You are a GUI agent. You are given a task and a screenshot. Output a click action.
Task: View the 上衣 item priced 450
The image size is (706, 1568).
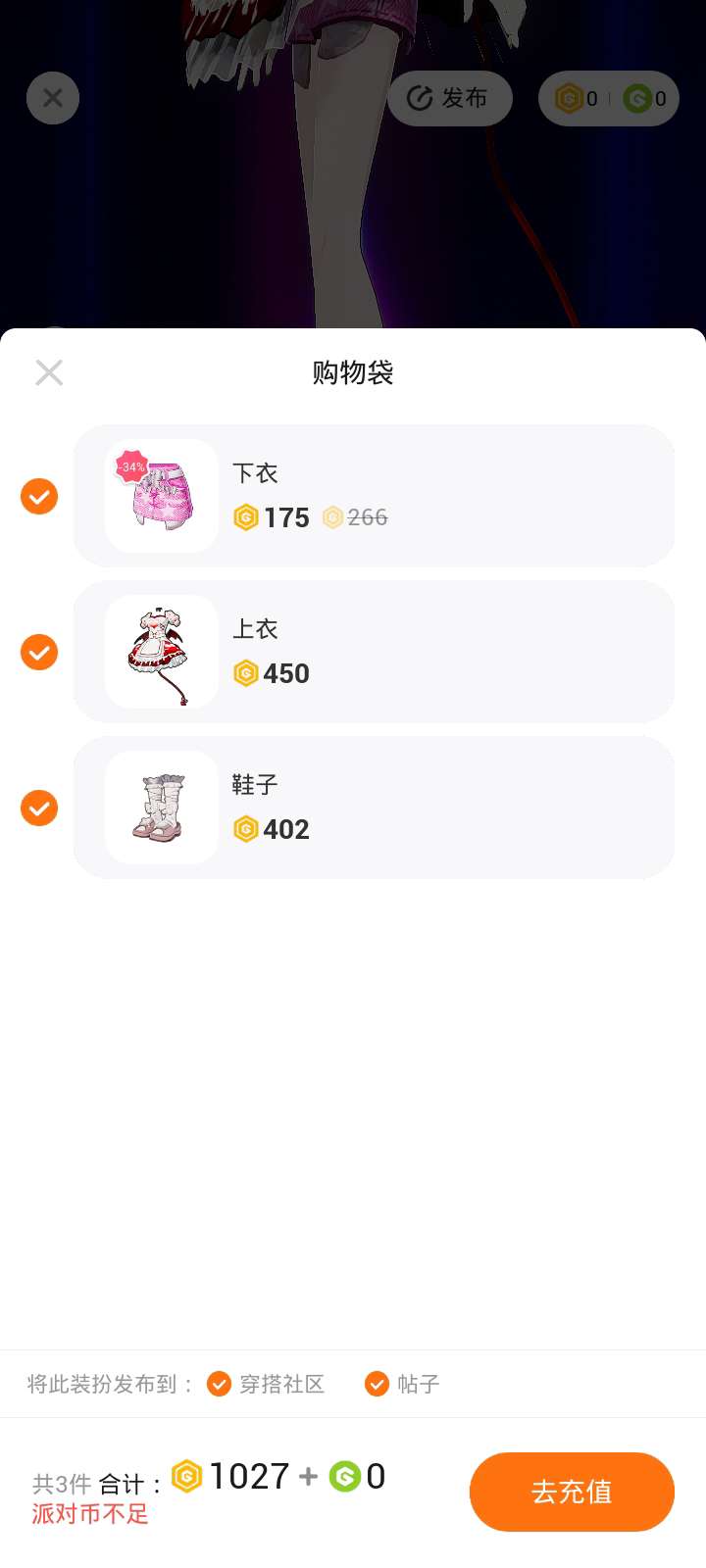click(x=374, y=652)
